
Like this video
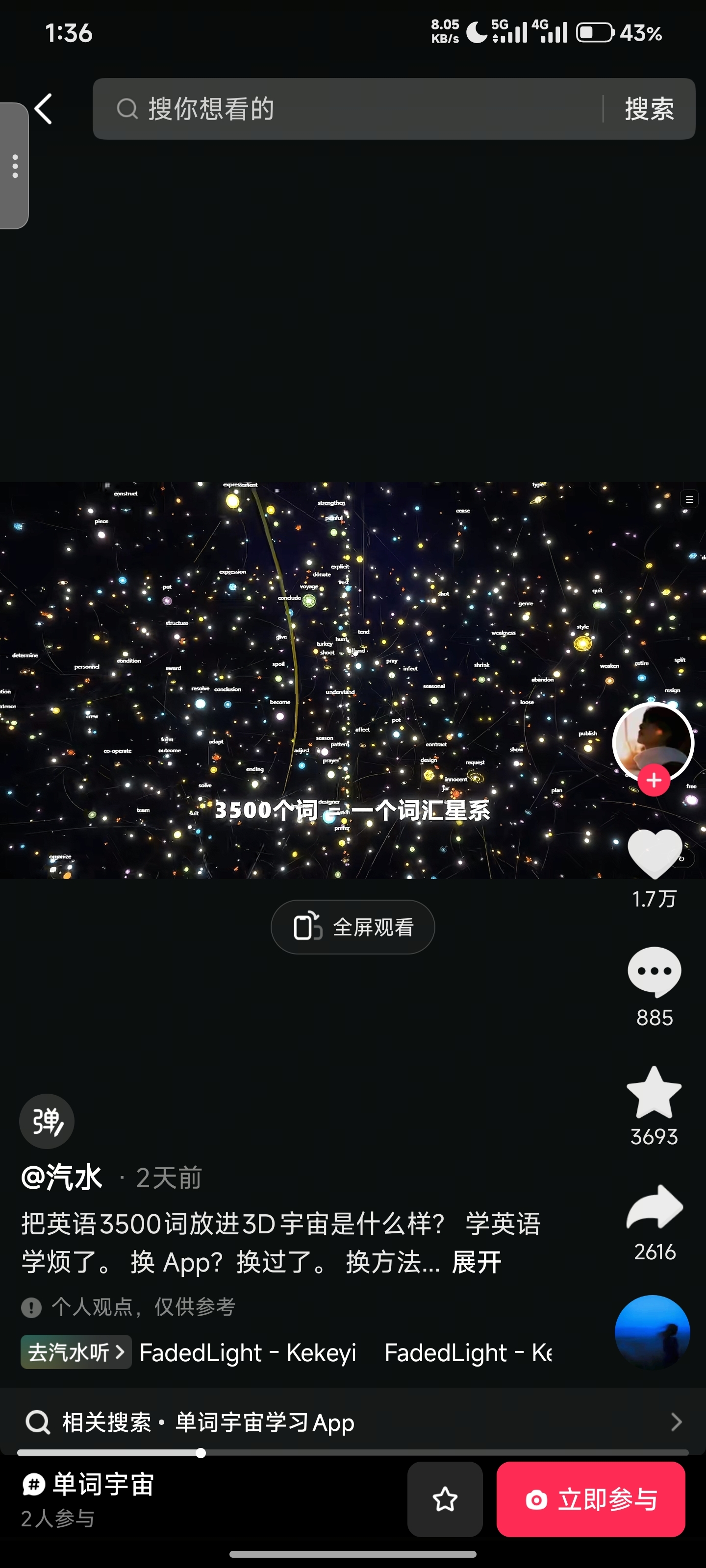click(655, 854)
